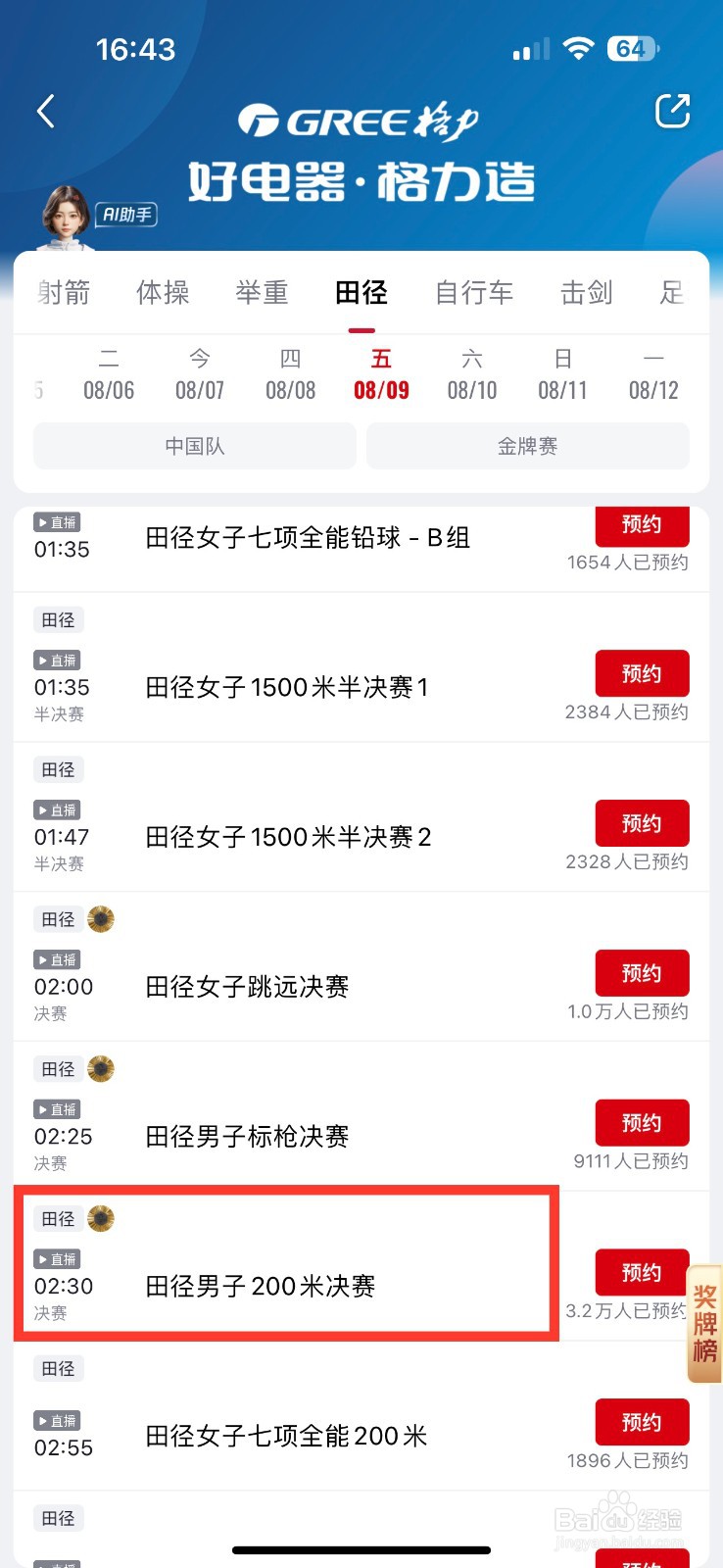Select the 自行车 sport tab

click(x=474, y=292)
